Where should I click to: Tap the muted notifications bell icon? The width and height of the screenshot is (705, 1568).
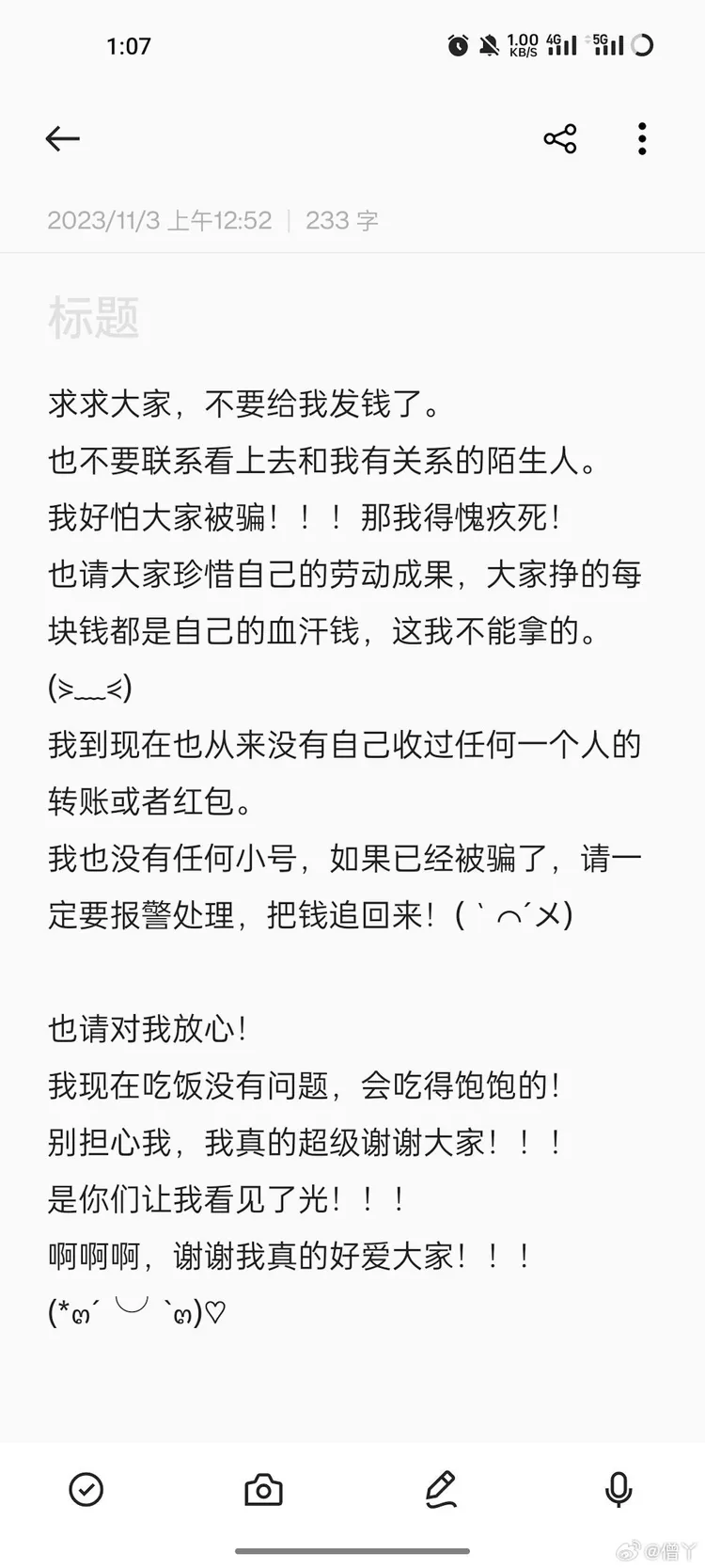[x=489, y=45]
